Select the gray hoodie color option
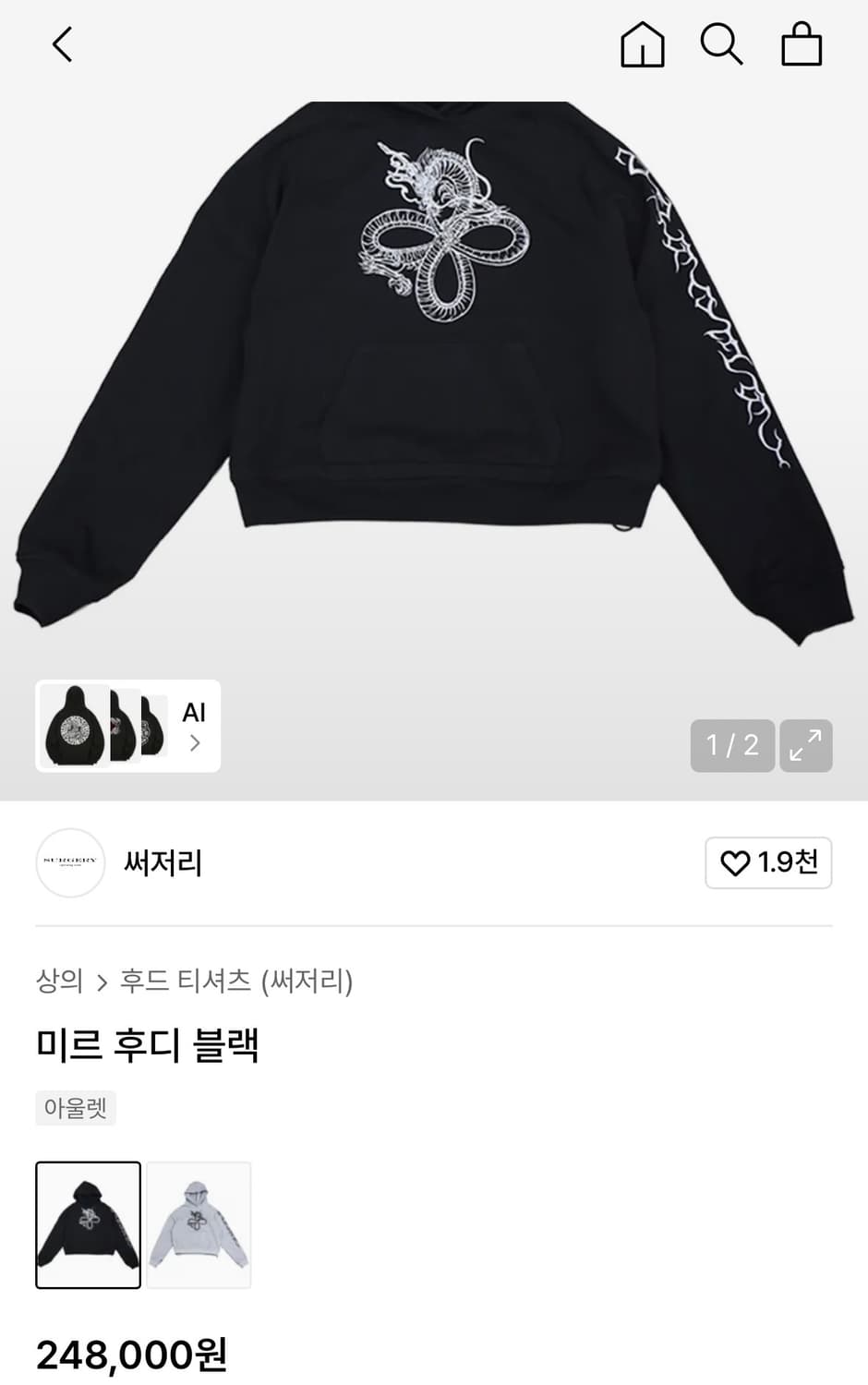This screenshot has height=1385, width=868. pyautogui.click(x=199, y=1225)
